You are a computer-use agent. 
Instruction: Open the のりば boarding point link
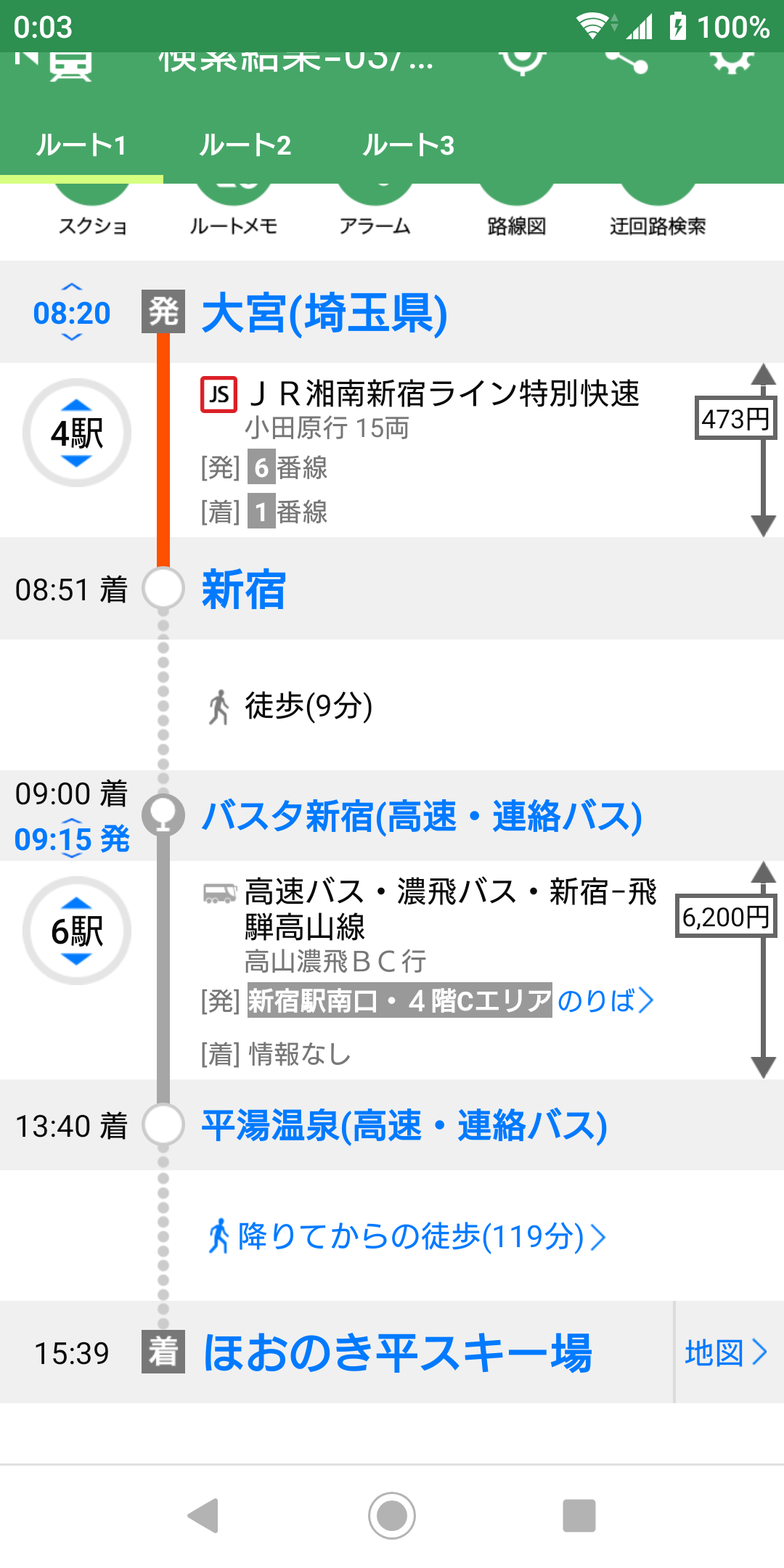(608, 1000)
